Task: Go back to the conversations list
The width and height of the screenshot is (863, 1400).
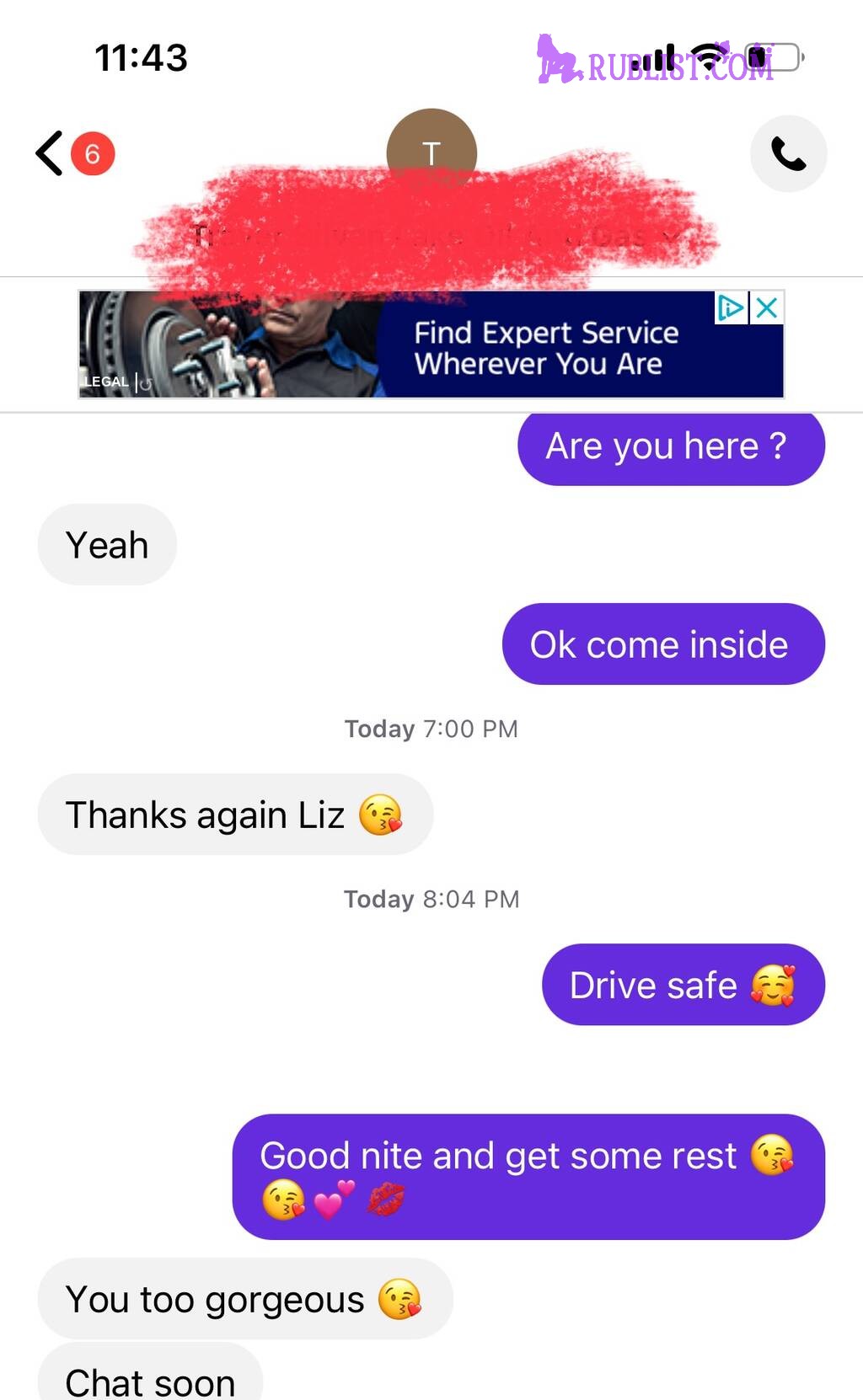Action: (51, 153)
